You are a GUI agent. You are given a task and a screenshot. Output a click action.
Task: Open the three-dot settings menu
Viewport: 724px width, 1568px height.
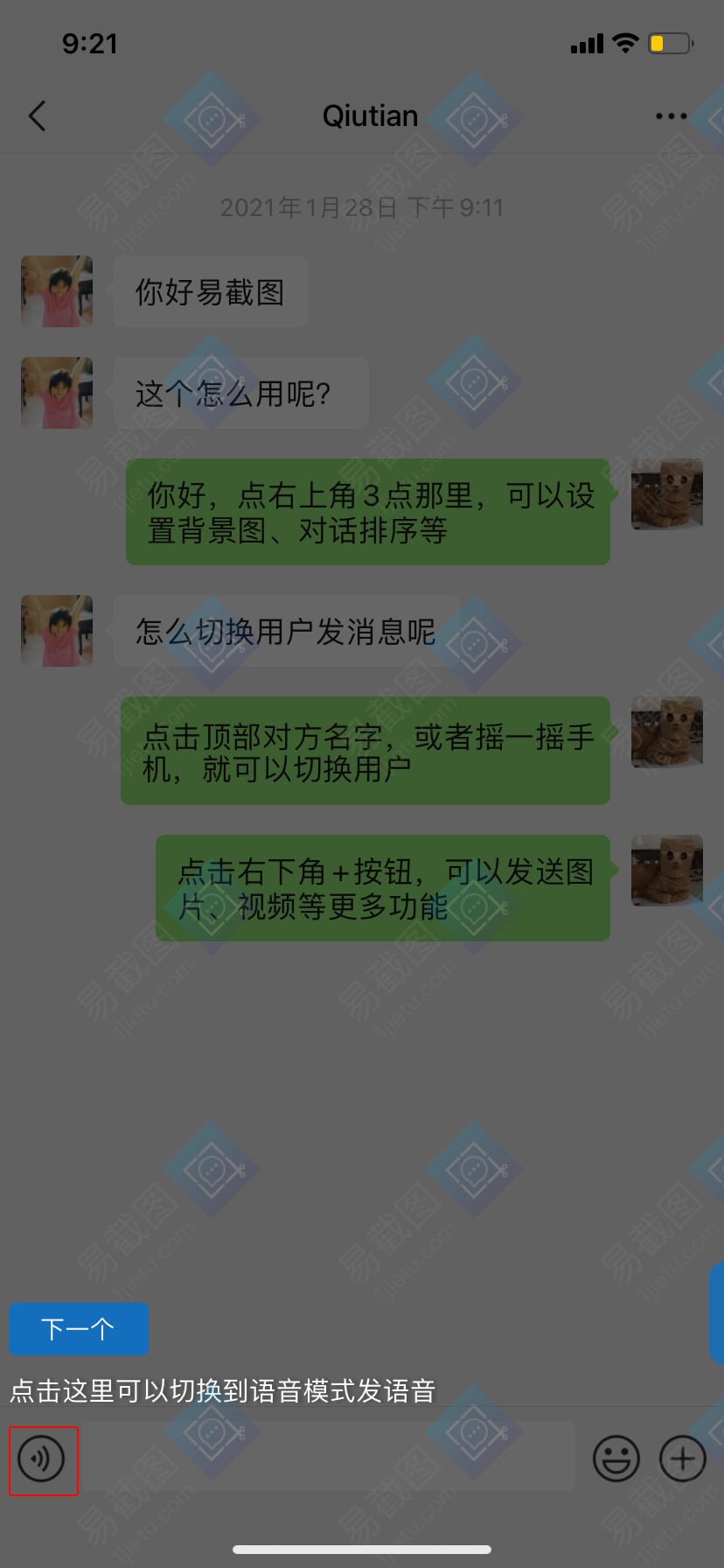click(x=671, y=116)
